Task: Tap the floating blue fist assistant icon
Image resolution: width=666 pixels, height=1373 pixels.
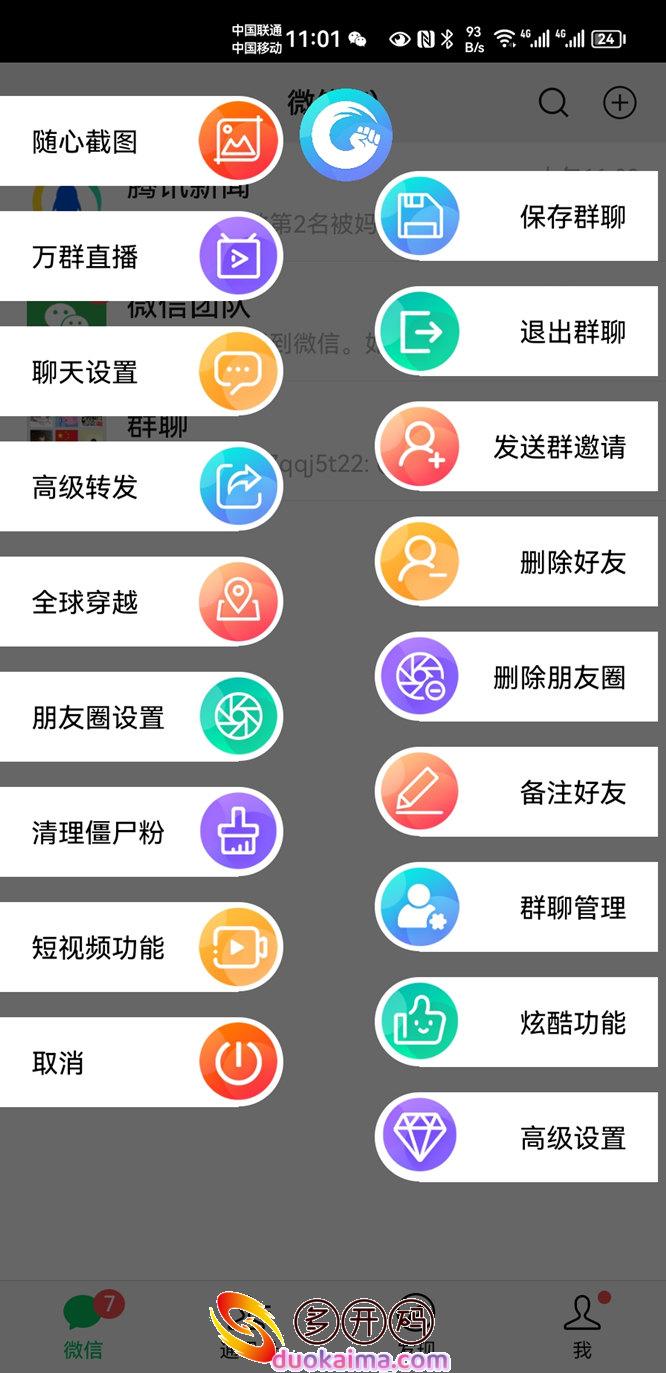Action: (x=345, y=135)
